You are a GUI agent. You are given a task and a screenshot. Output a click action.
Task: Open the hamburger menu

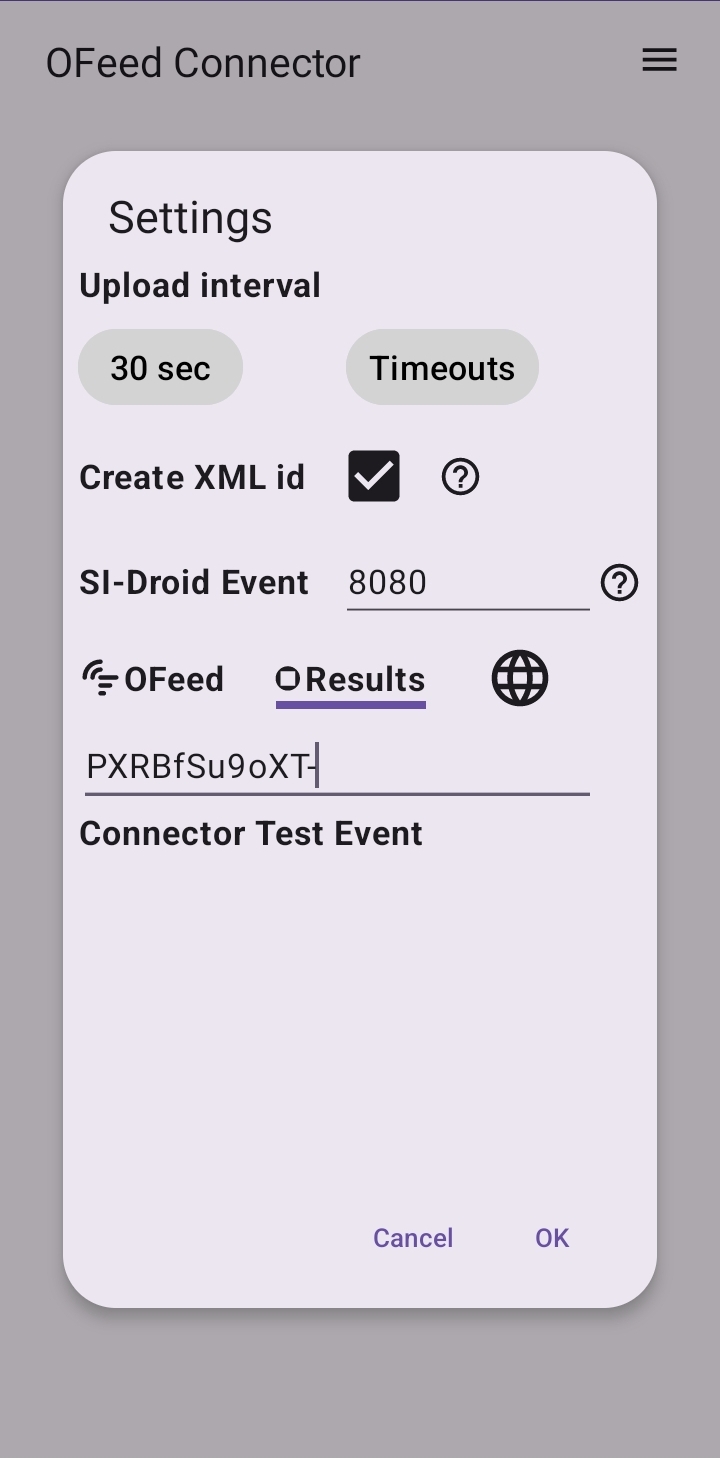(659, 61)
